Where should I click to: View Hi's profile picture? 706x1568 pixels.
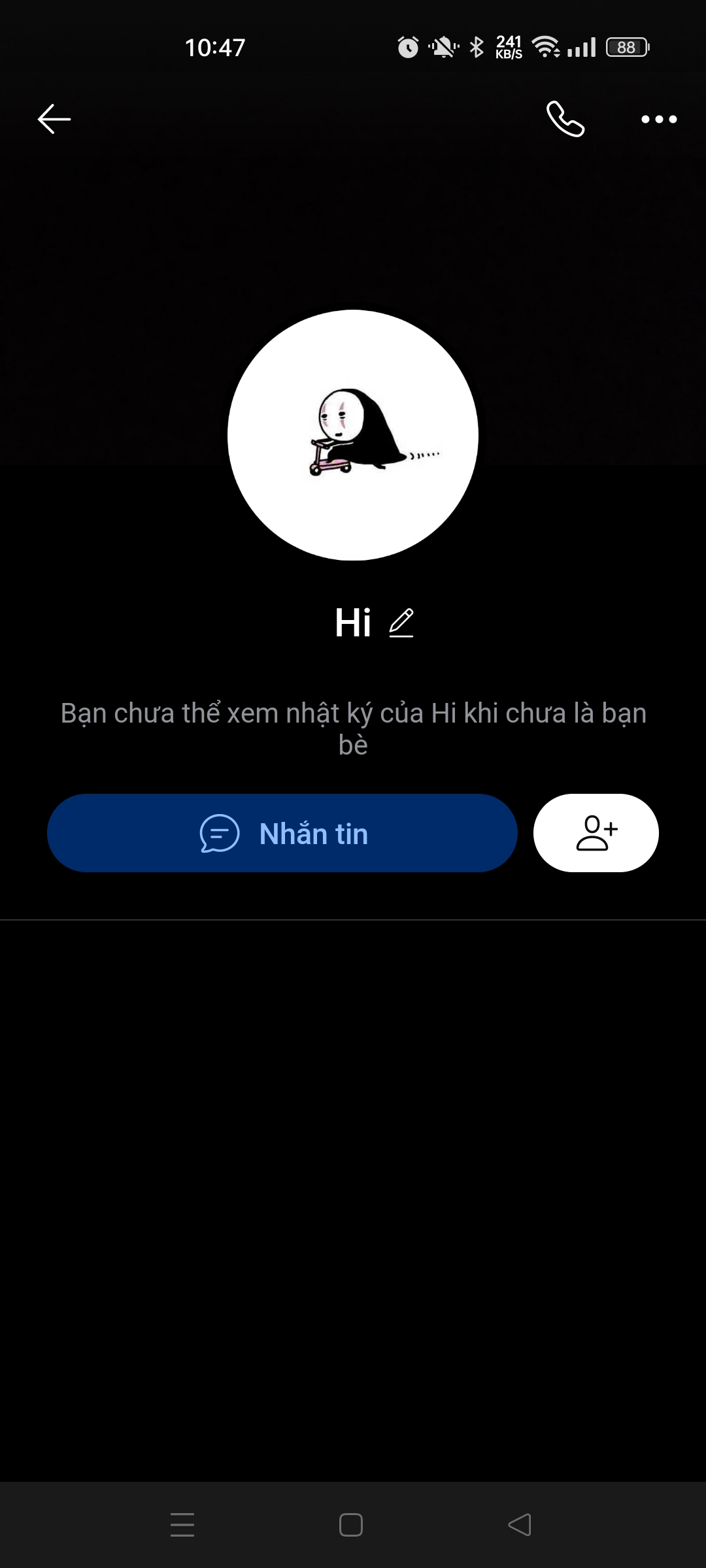tap(353, 435)
